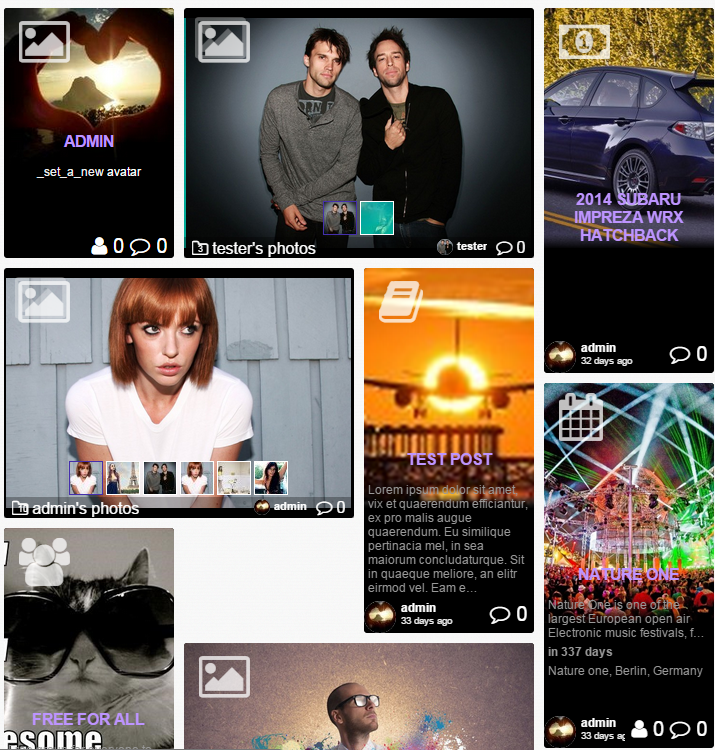Open admin's photos album
Screen dimensions: 715x750
pos(85,508)
